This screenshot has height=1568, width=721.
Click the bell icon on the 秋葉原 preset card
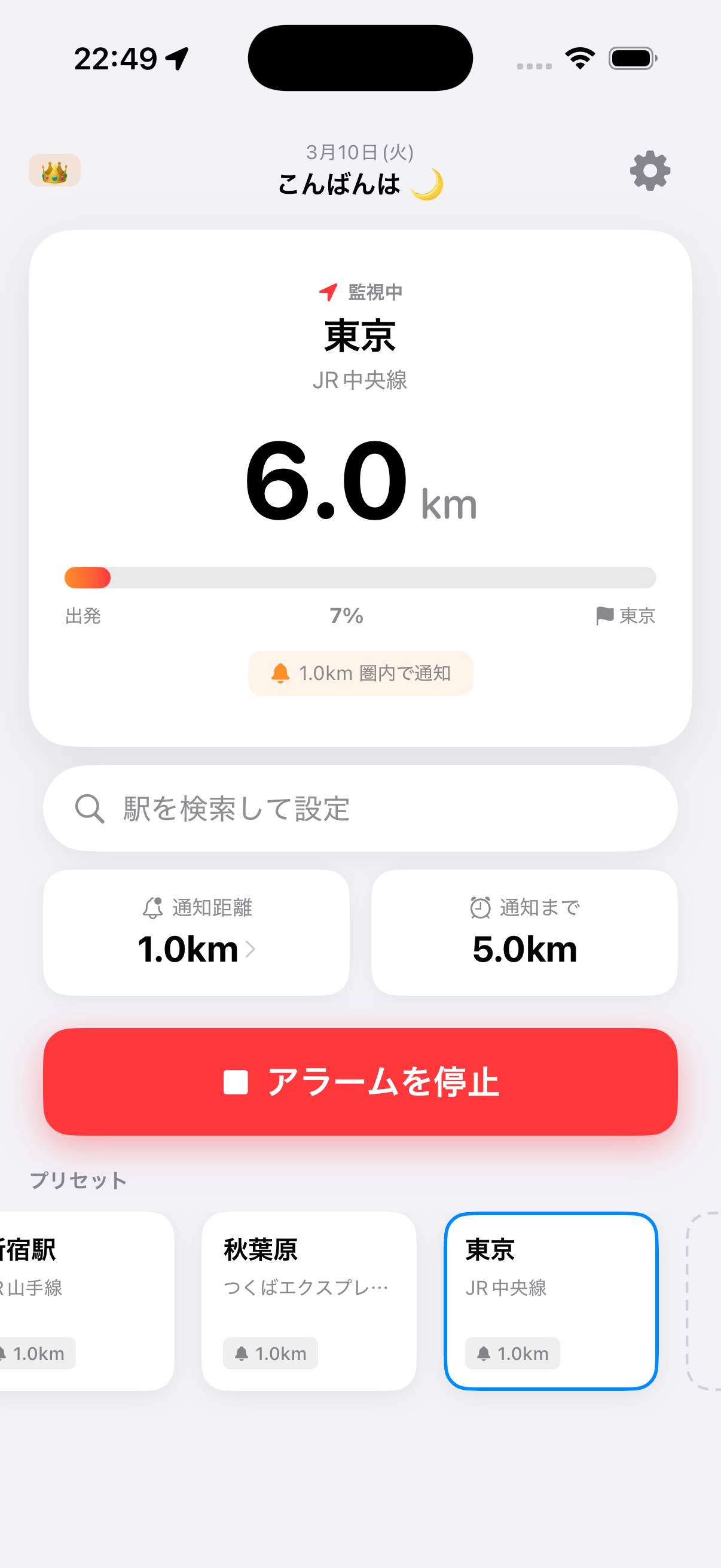(242, 1354)
